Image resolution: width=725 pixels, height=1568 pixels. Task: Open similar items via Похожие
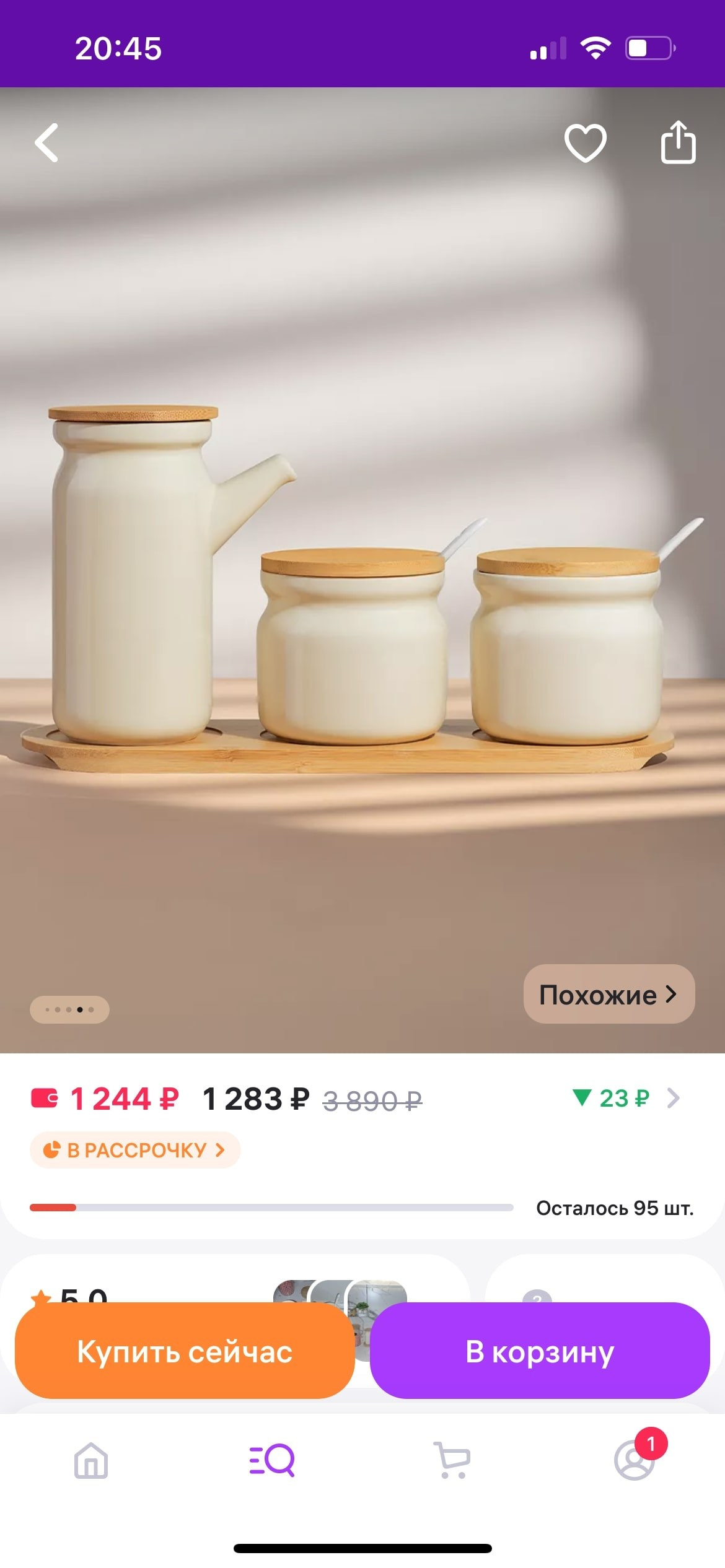[609, 995]
